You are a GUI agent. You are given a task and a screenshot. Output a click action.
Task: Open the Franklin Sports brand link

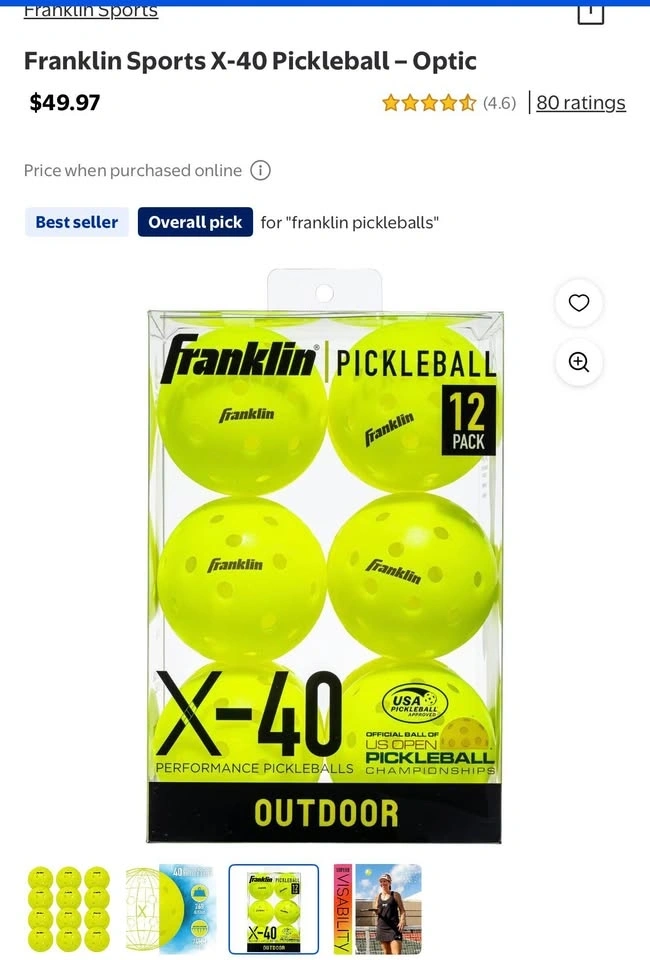[91, 11]
